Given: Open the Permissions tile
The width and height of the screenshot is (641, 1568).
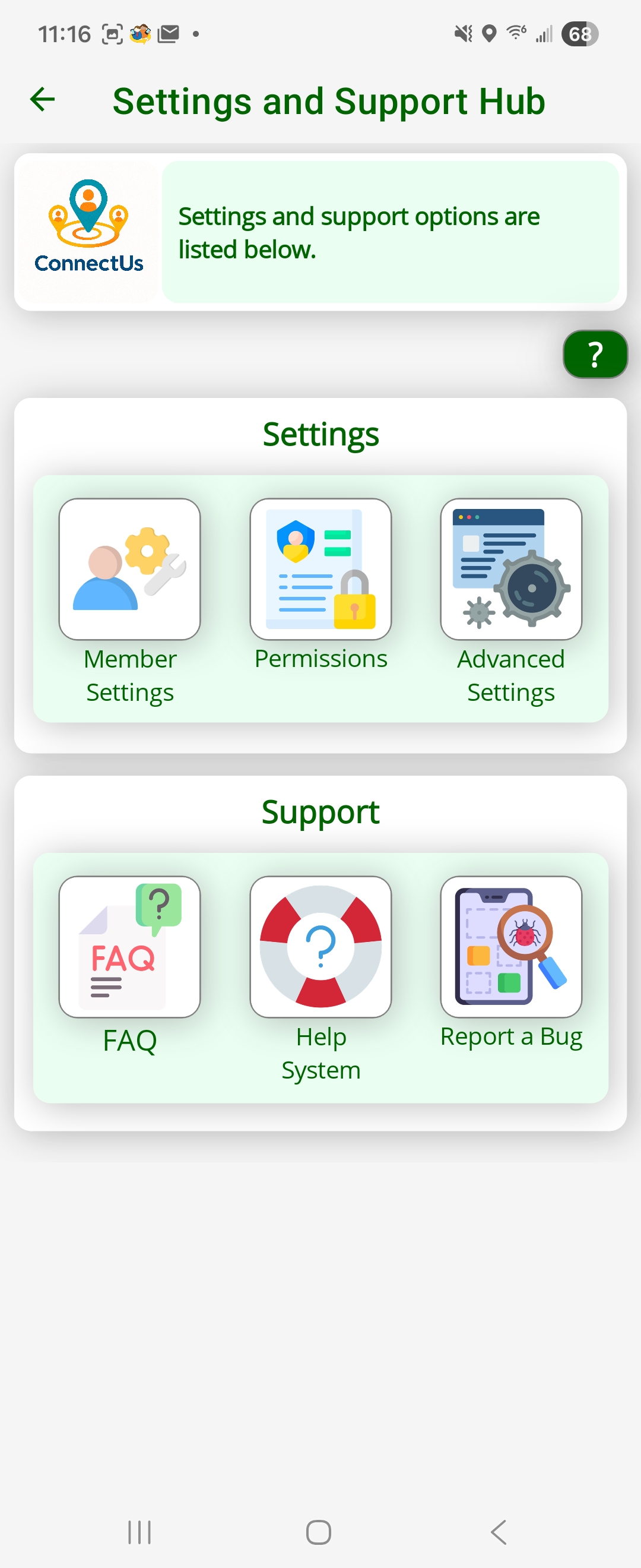Looking at the screenshot, I should 320,570.
